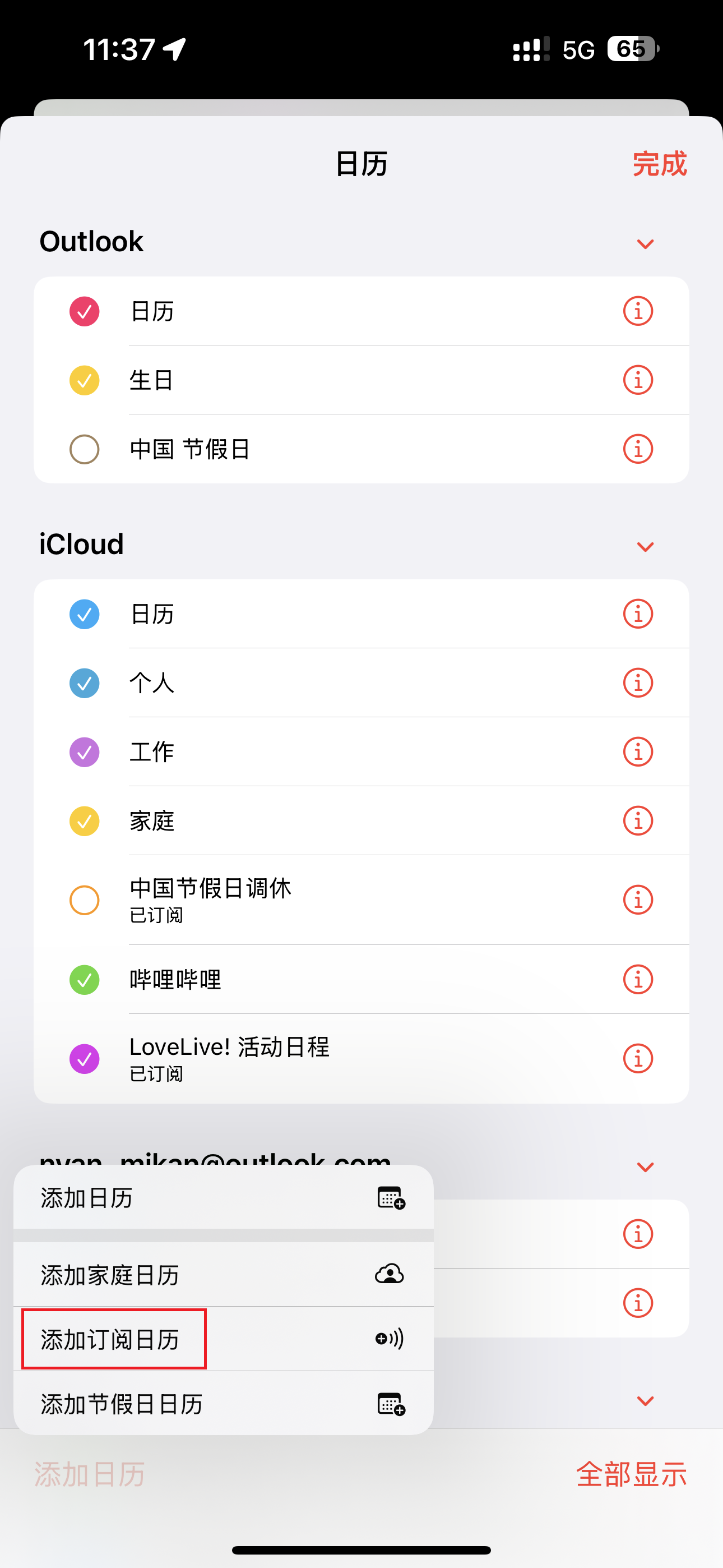Screen dimensions: 723x1568
Task: Uncheck the 哔哩哔哩 calendar
Action: coord(85,979)
